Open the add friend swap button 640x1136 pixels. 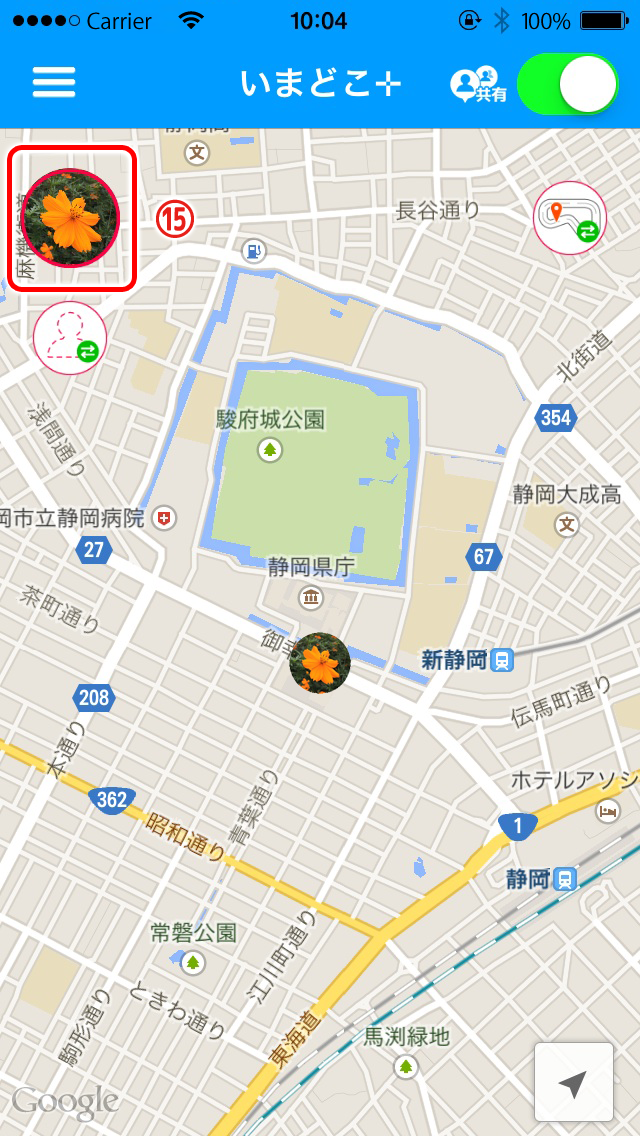[70, 336]
